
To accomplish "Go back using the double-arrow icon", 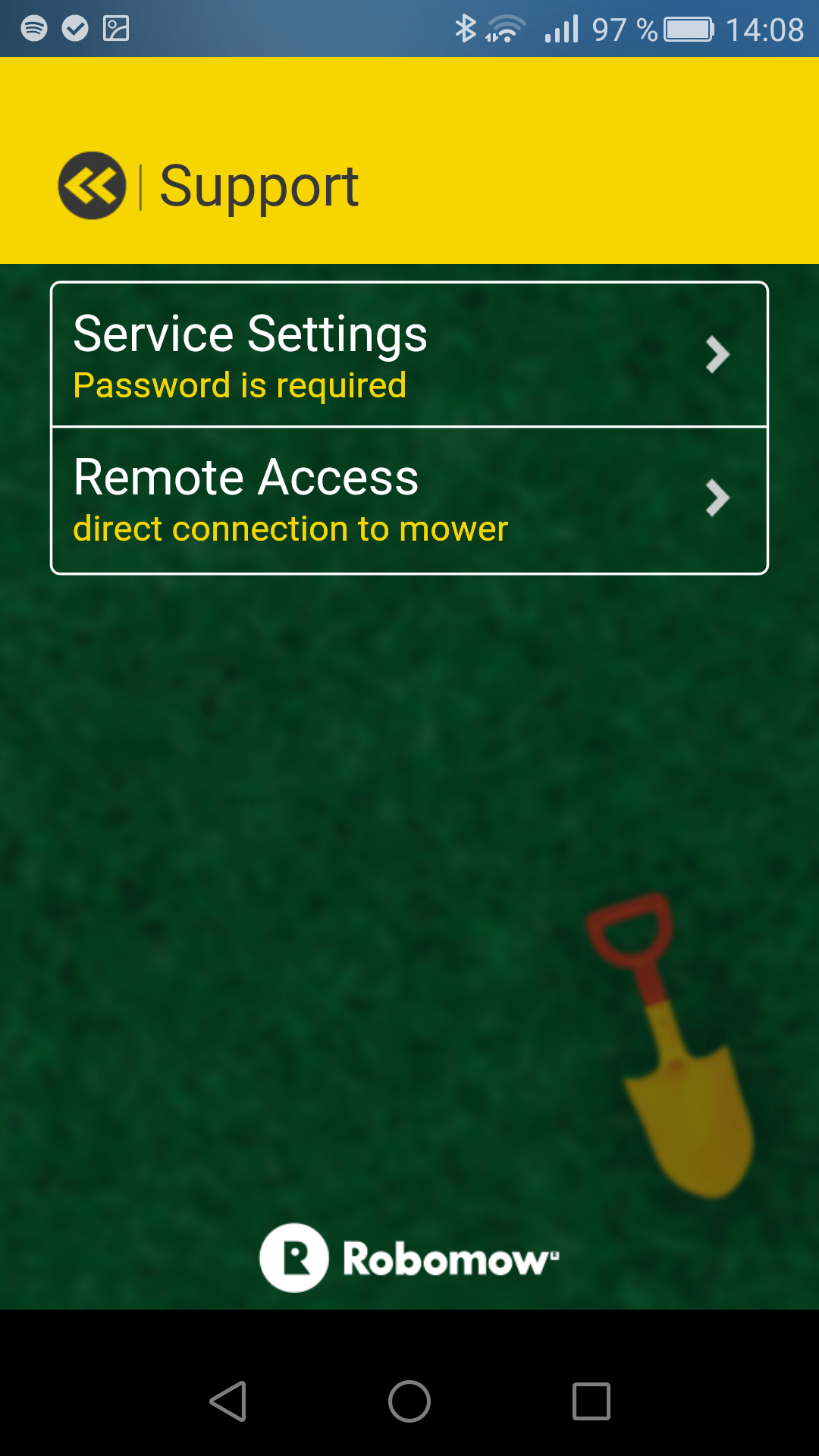I will click(92, 186).
